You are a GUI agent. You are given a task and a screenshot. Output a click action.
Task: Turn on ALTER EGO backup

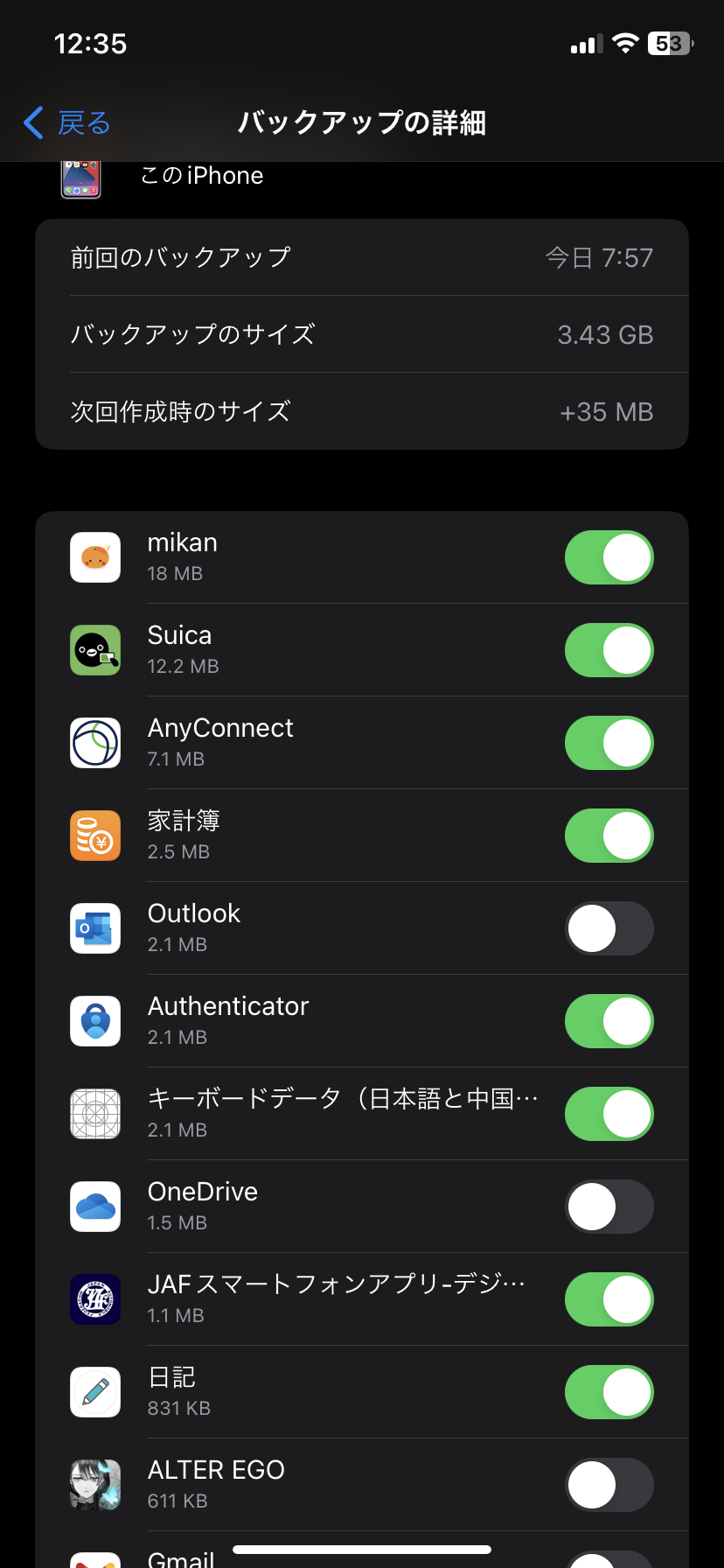[x=609, y=1485]
